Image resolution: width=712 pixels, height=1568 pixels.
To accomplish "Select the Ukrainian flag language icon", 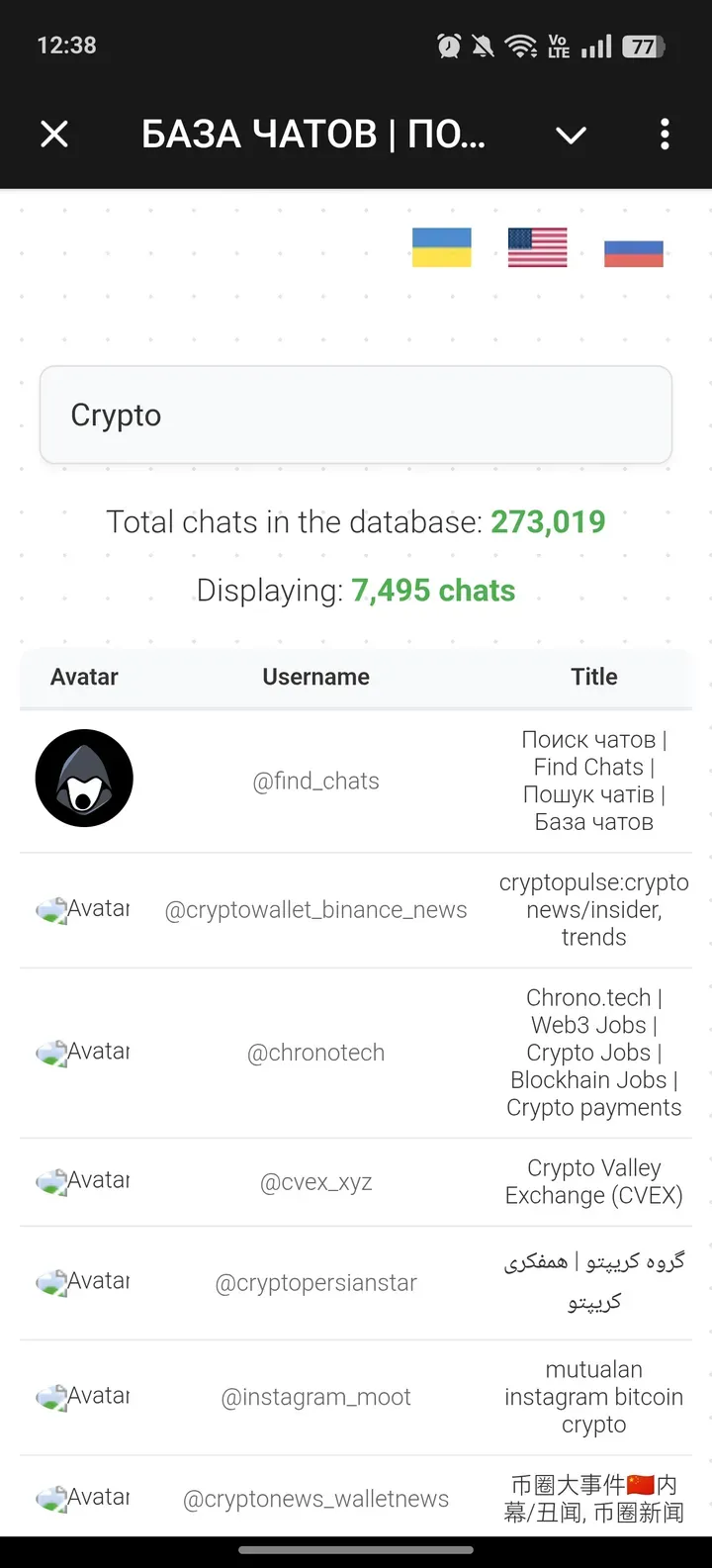I will coord(441,247).
